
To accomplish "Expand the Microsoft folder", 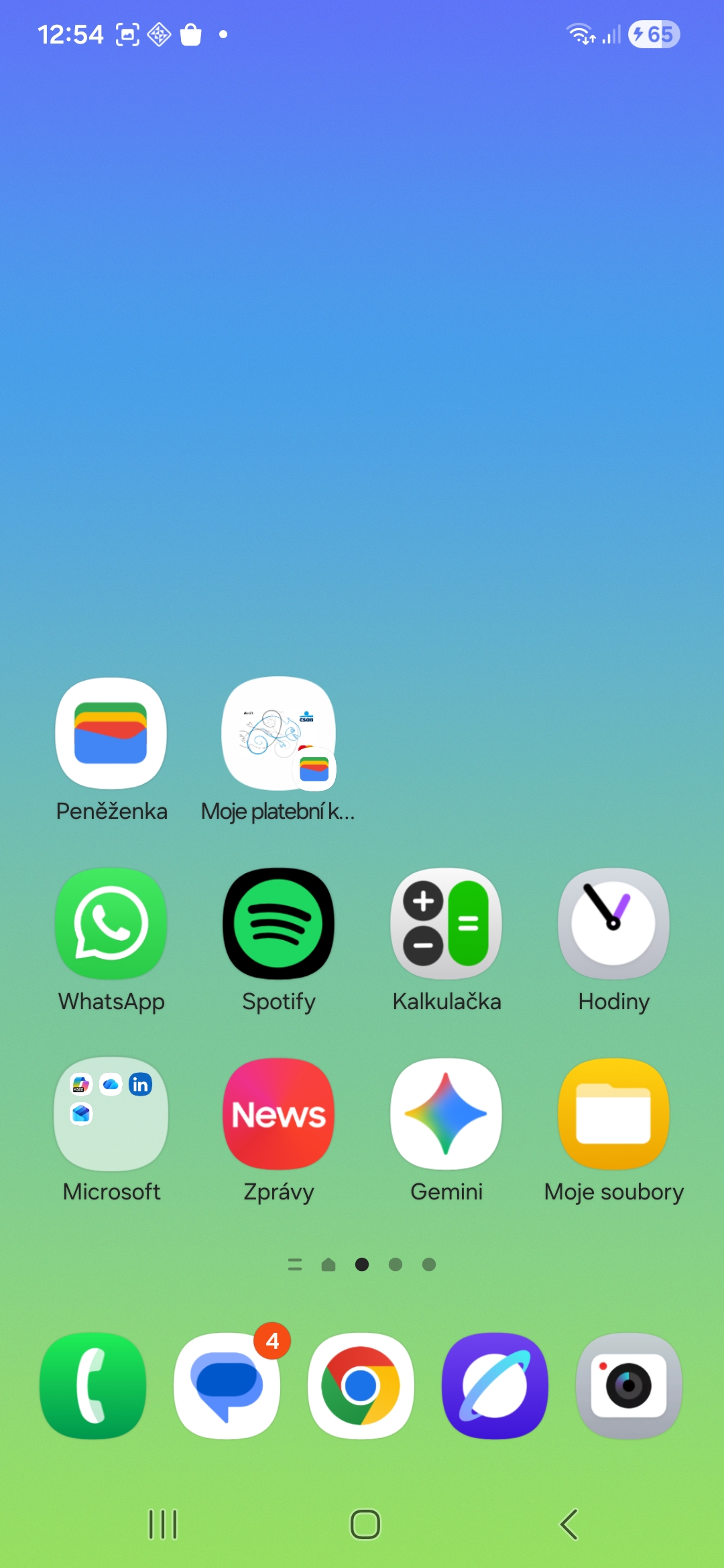I will click(x=111, y=1114).
